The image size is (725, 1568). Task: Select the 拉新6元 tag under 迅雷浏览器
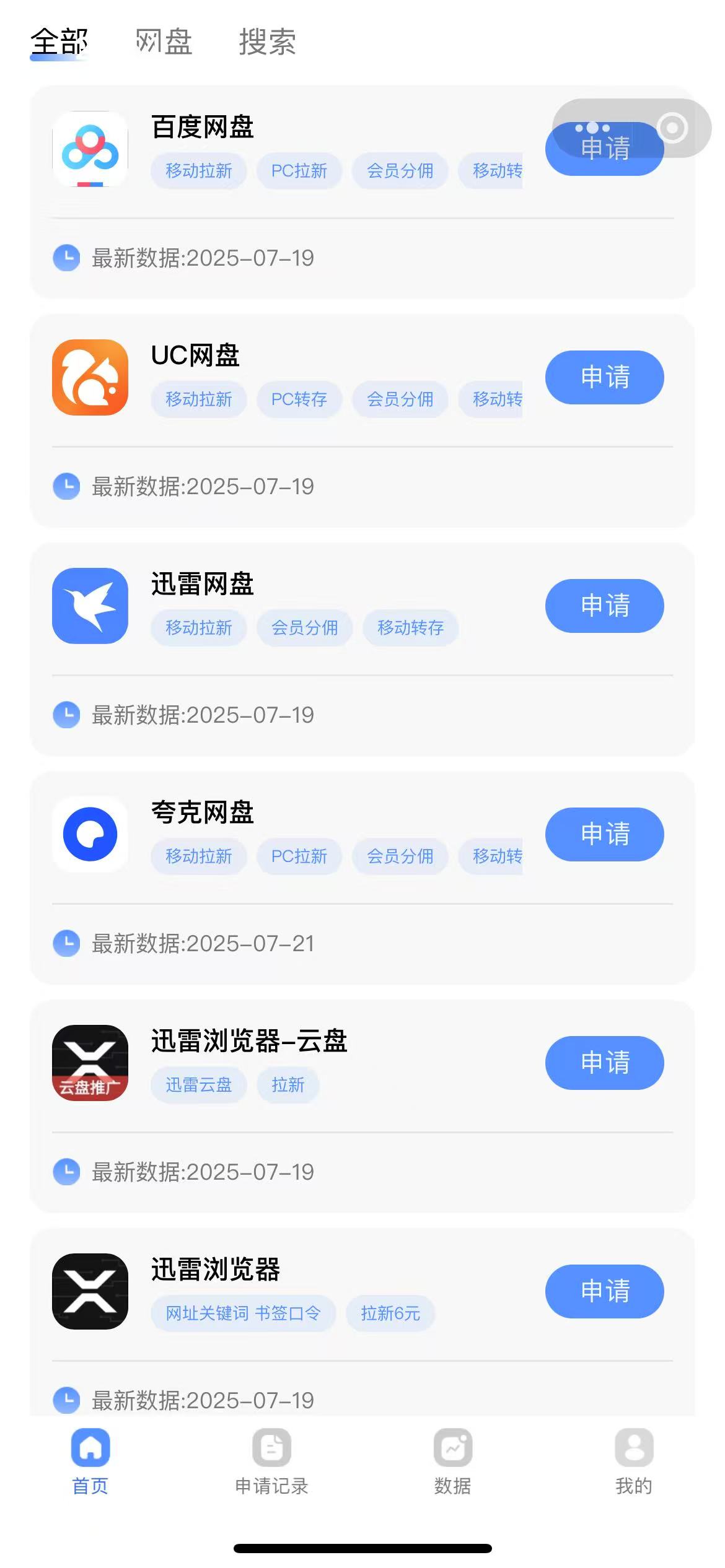tap(391, 1313)
